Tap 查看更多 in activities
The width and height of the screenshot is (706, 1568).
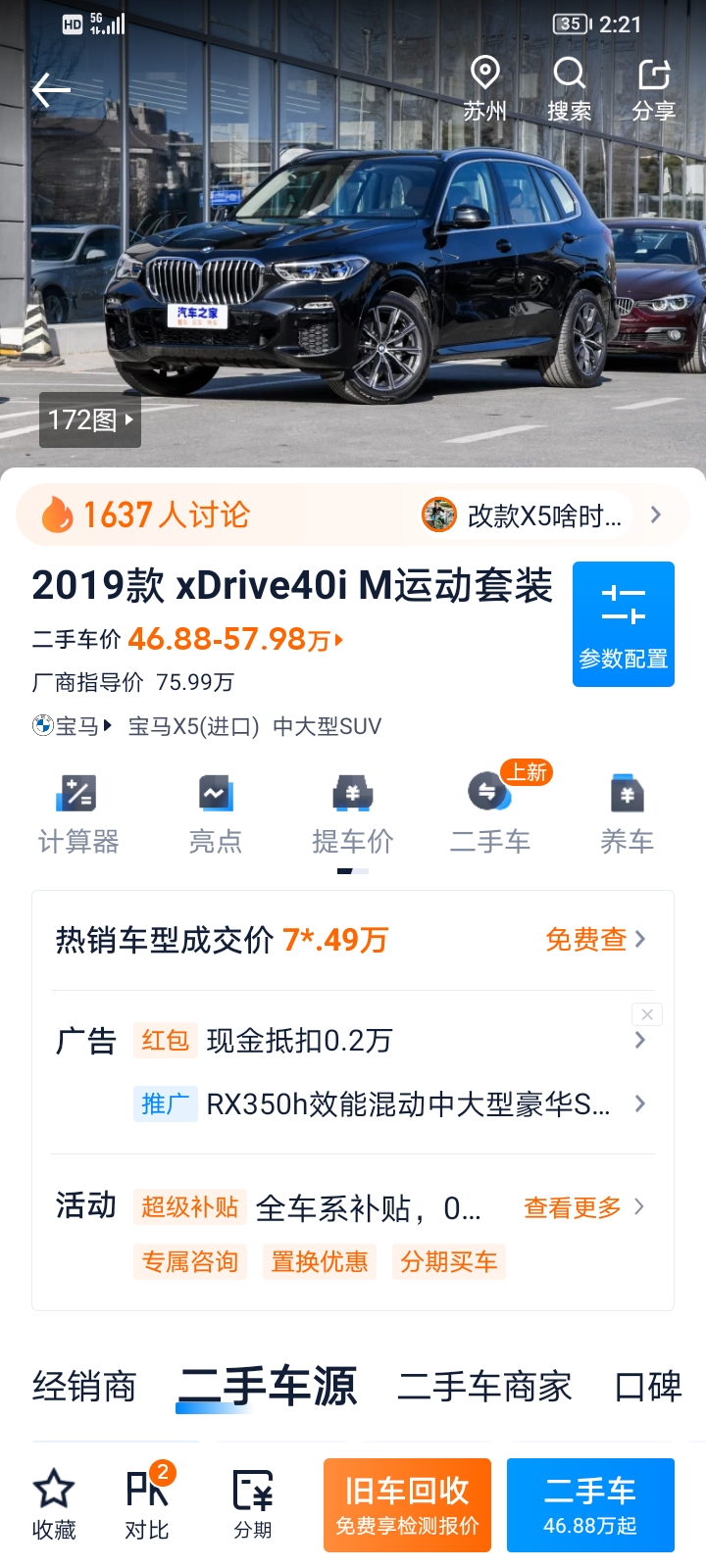583,1207
